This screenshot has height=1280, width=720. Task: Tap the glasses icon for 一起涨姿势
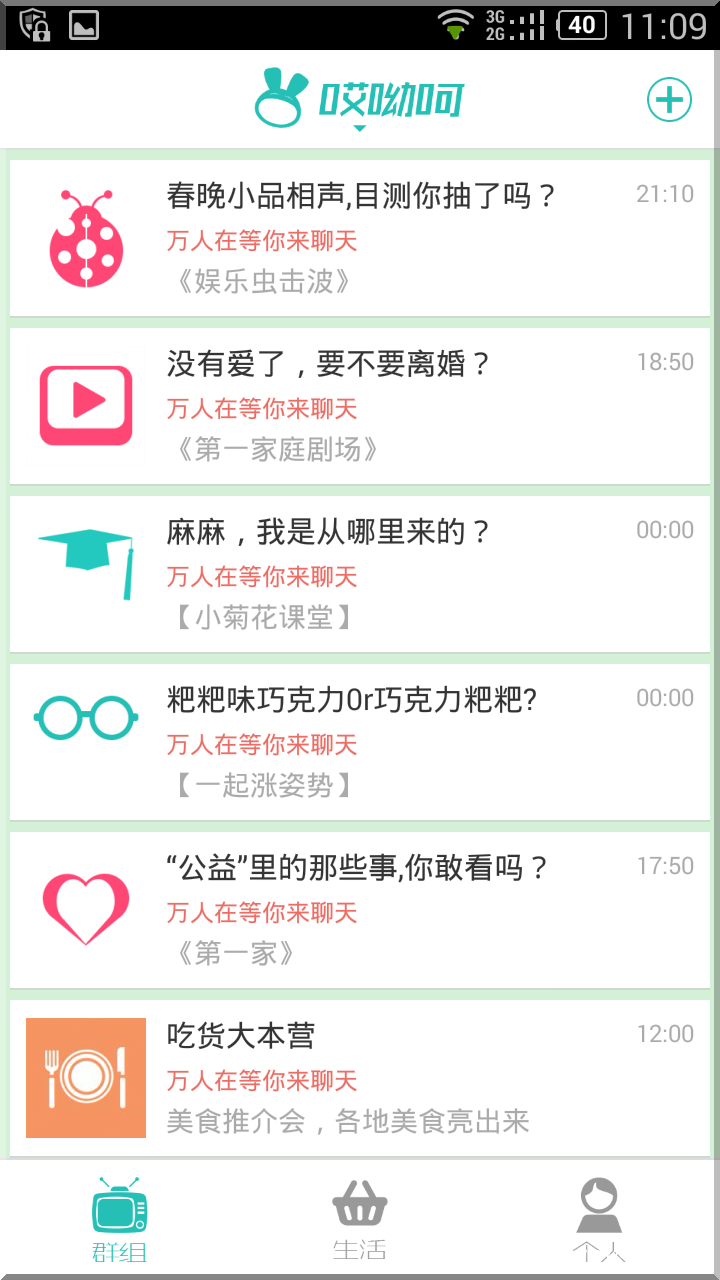pyautogui.click(x=85, y=715)
